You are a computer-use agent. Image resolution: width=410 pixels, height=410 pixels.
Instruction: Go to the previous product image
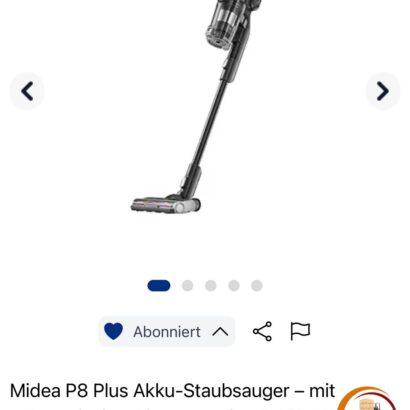(27, 91)
